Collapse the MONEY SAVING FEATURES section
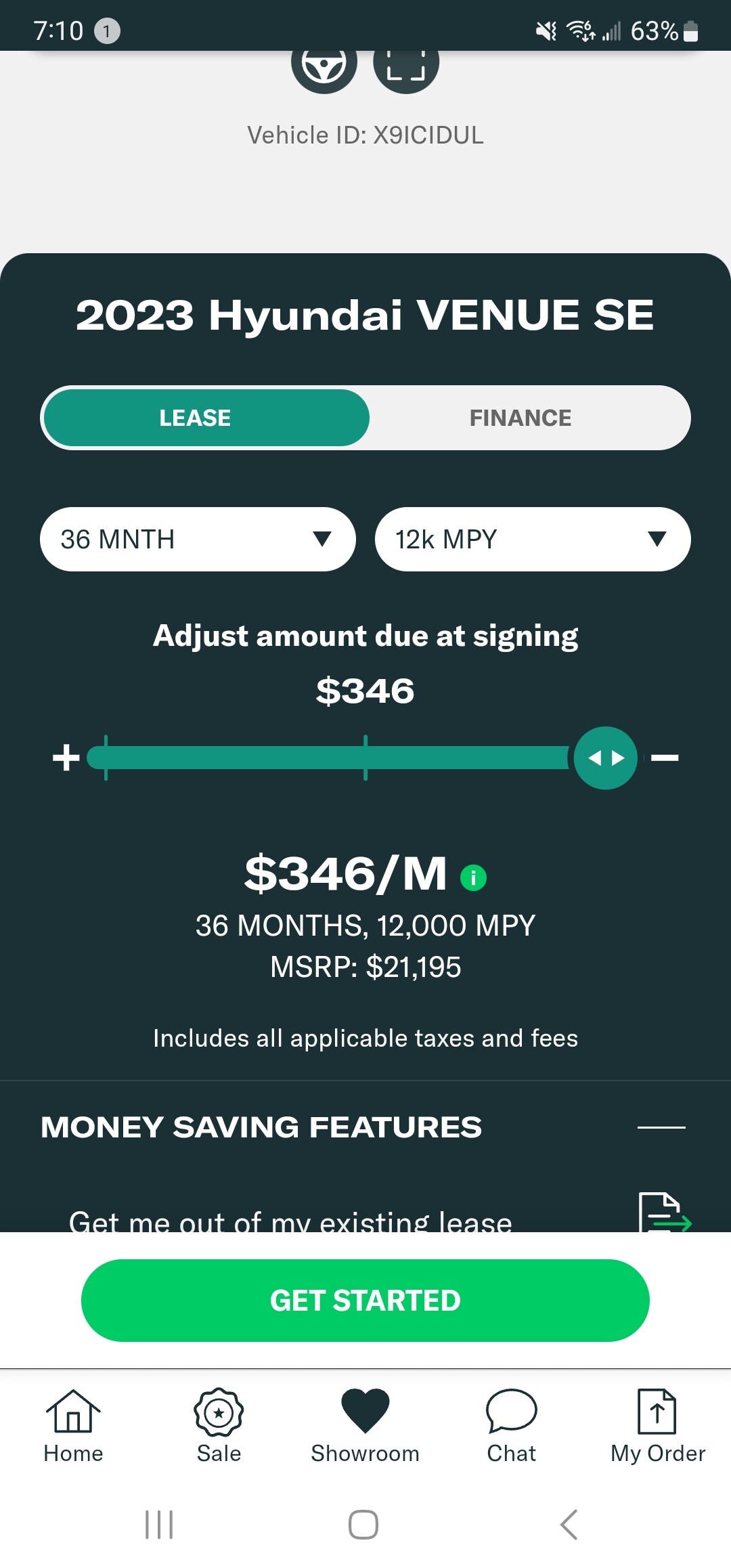The width and height of the screenshot is (731, 1568). tap(661, 1127)
